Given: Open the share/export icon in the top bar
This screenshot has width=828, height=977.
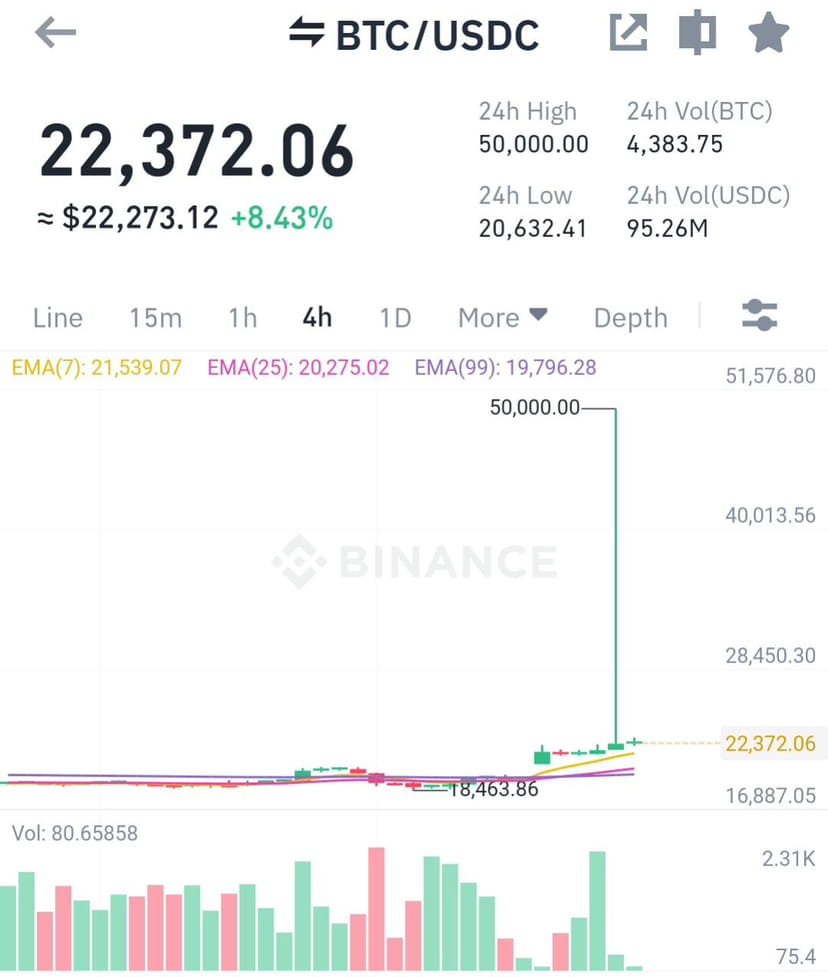Looking at the screenshot, I should [627, 31].
